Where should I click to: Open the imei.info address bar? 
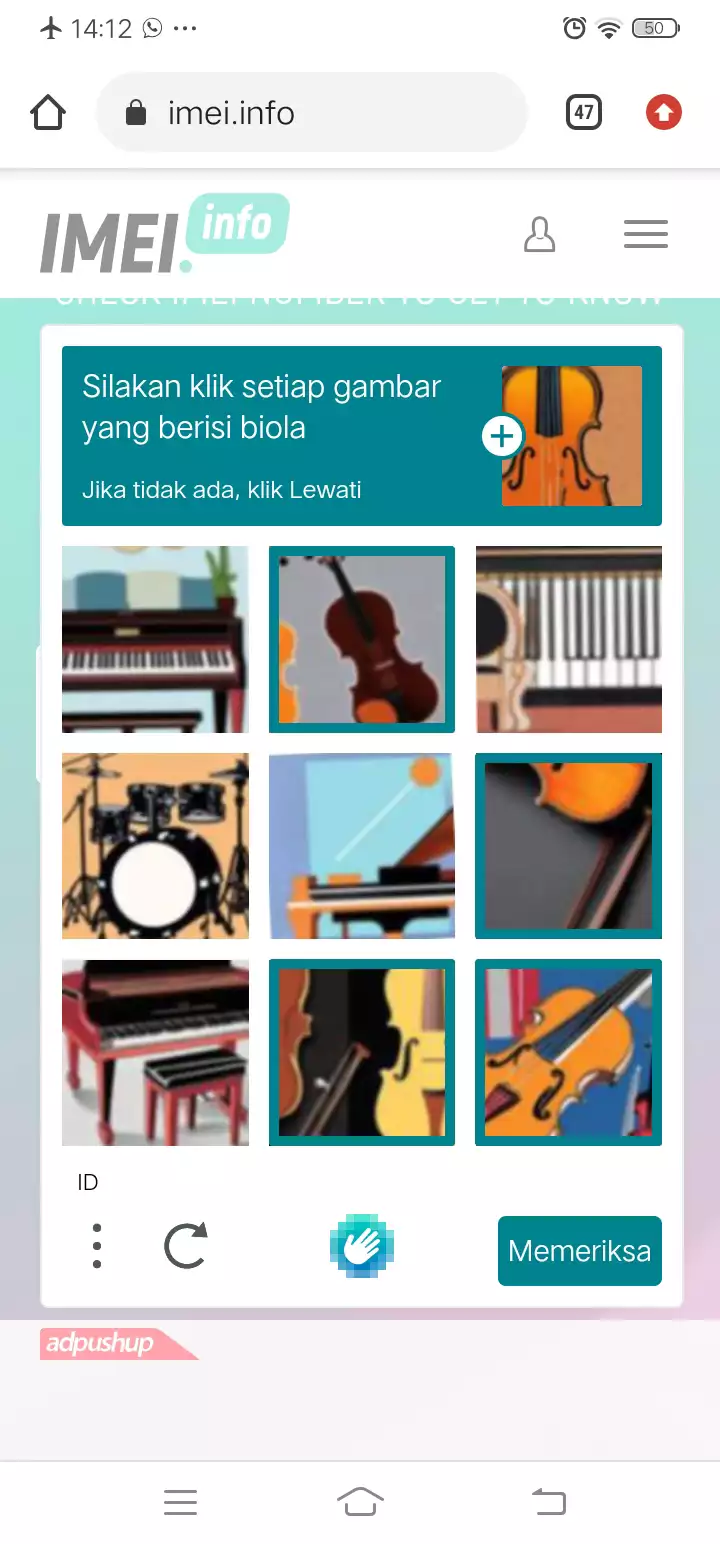(x=310, y=113)
